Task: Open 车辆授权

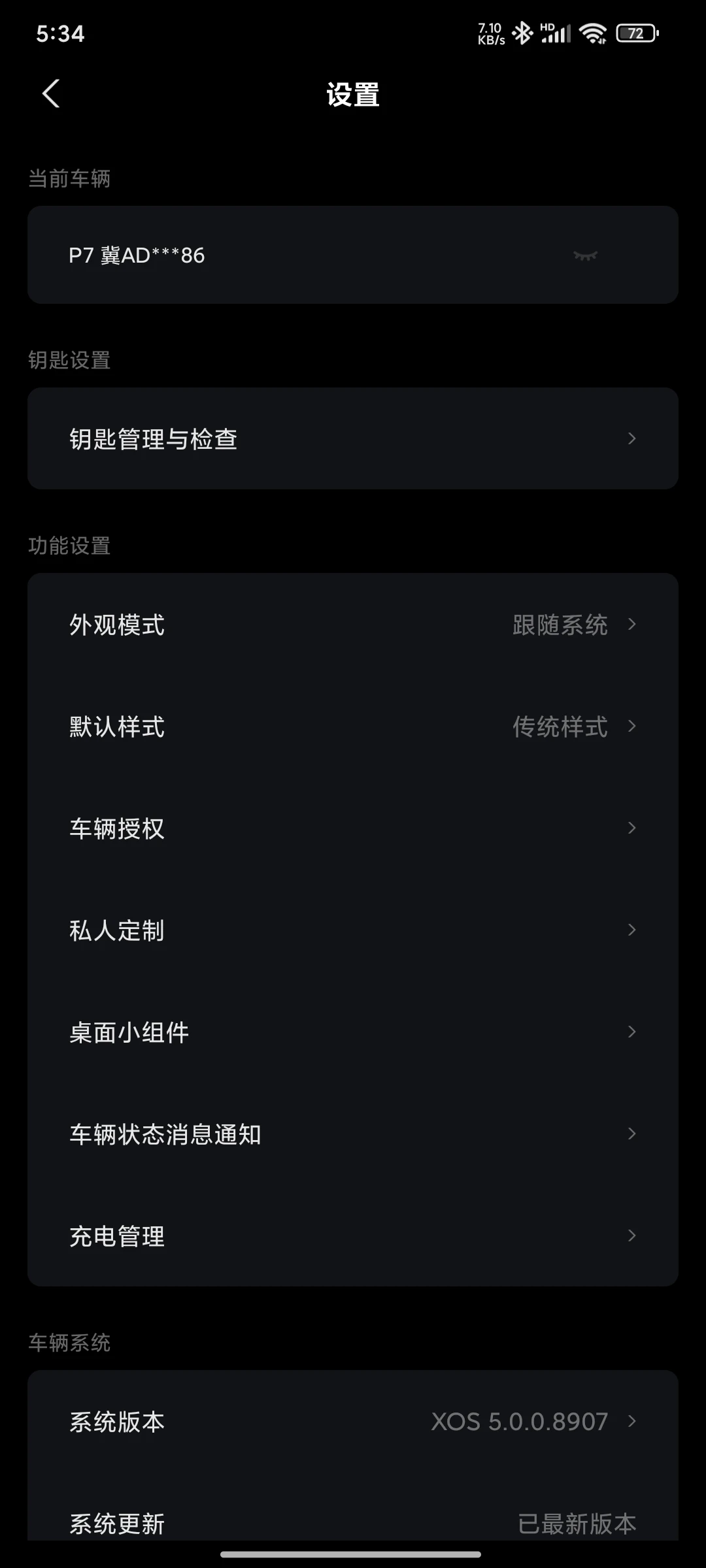Action: pyautogui.click(x=353, y=828)
